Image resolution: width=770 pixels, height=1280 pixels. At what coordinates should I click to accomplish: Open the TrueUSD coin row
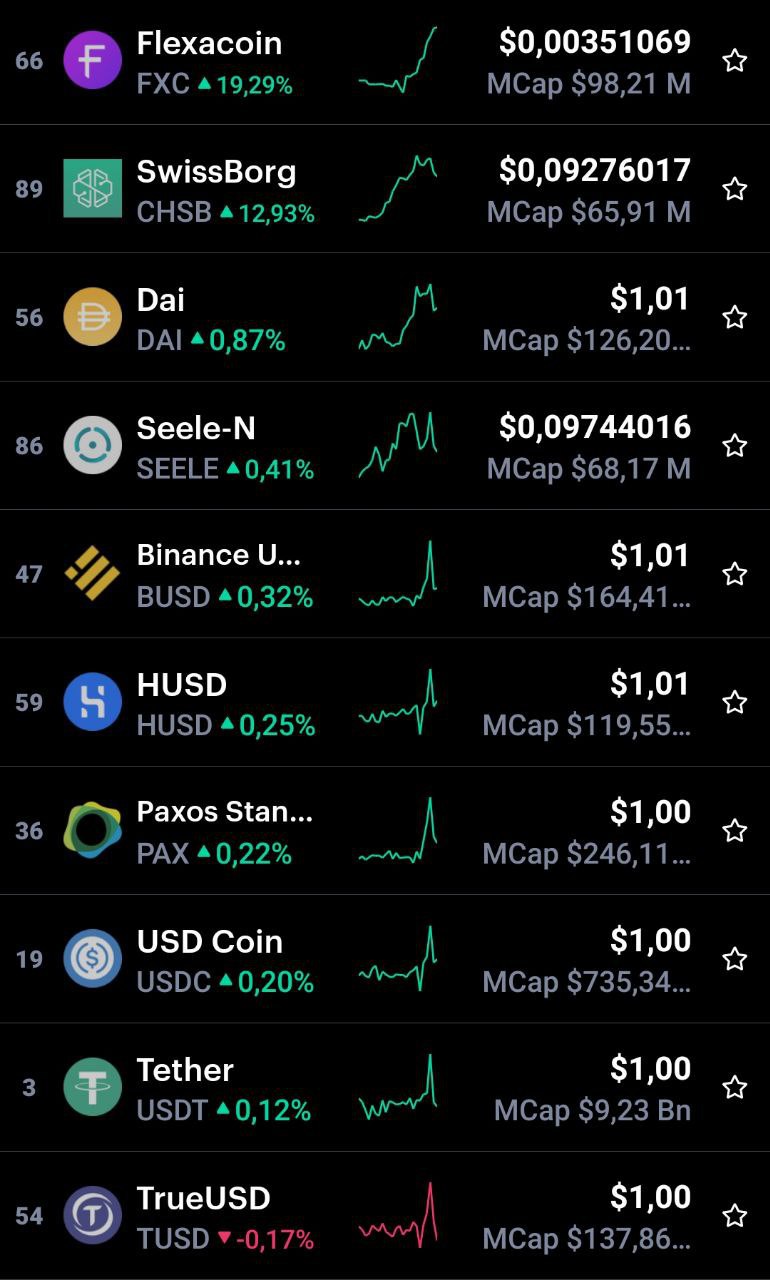[385, 1215]
